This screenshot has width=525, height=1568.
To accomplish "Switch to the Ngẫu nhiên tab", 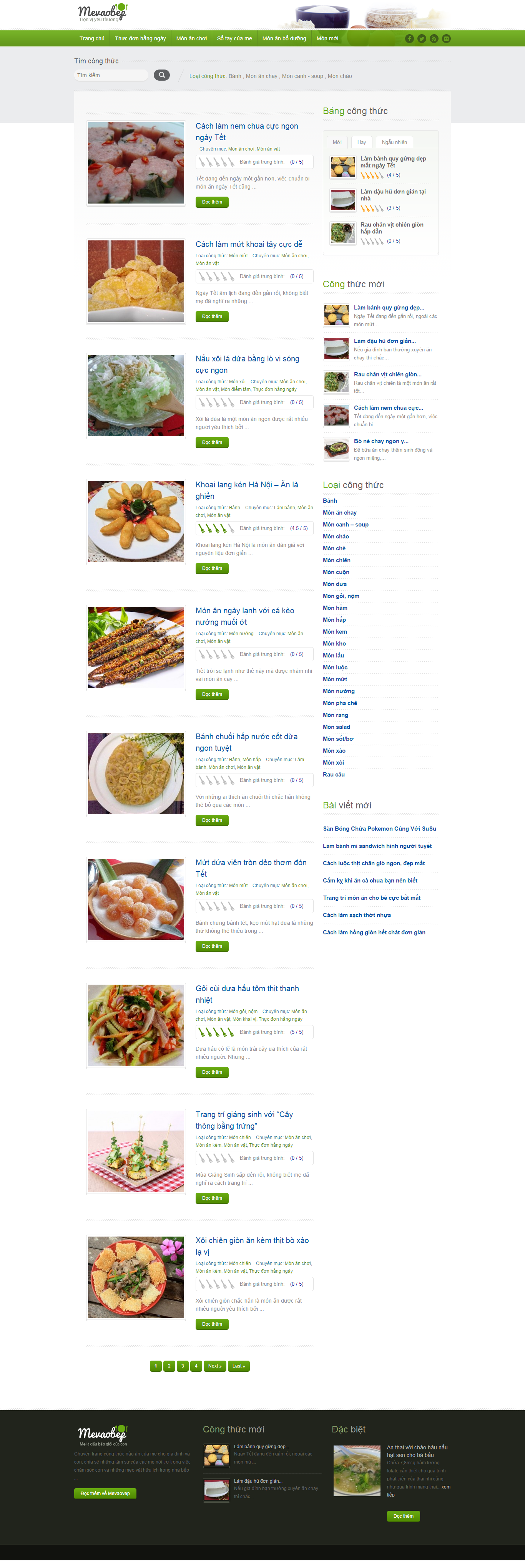I will coord(394,142).
